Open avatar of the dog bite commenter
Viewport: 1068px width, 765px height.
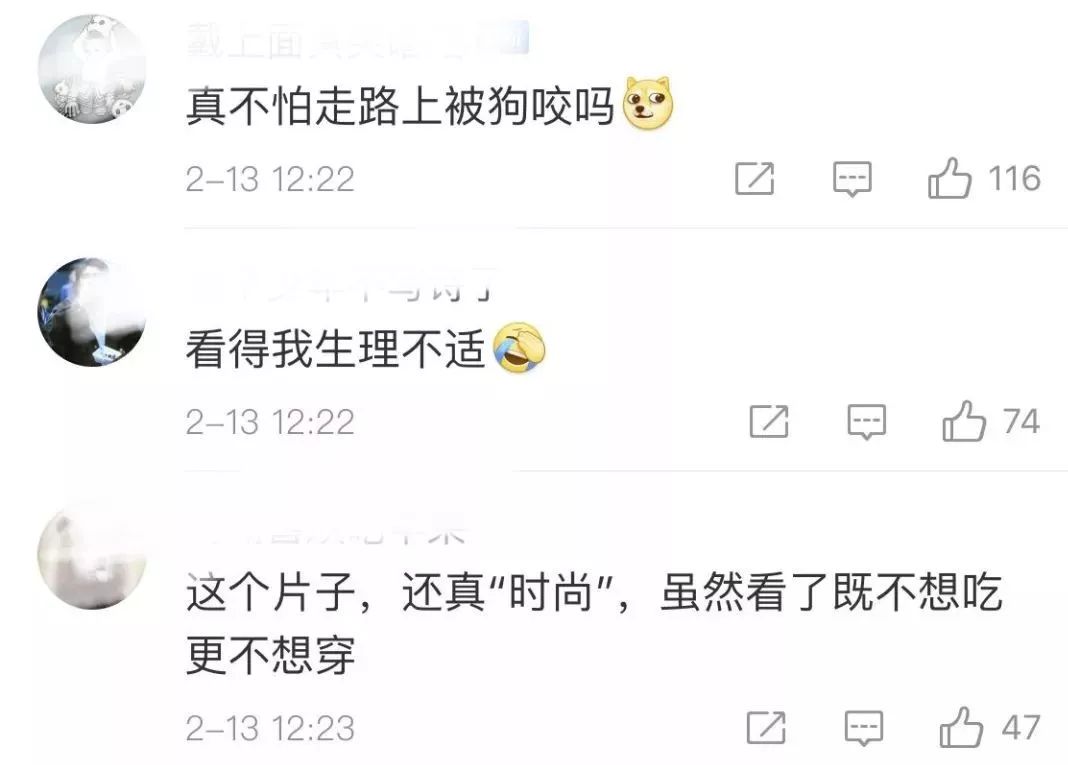point(92,70)
